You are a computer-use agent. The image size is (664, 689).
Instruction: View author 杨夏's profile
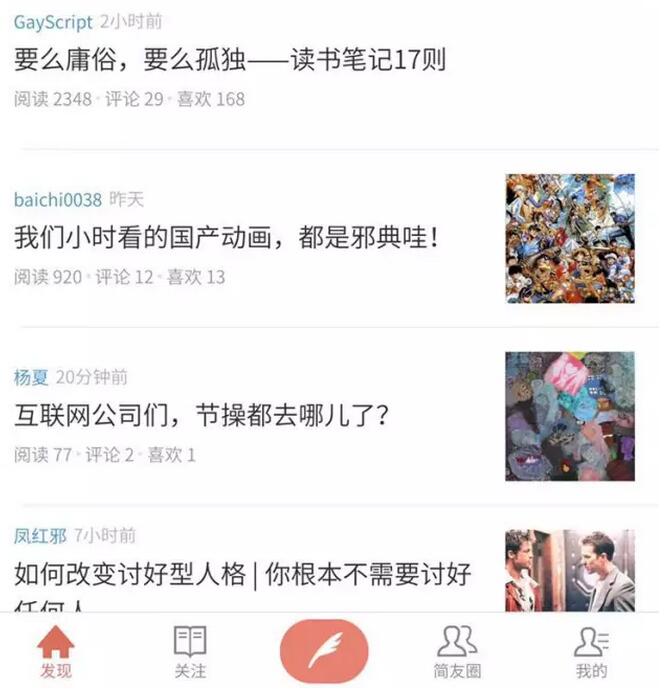30,377
